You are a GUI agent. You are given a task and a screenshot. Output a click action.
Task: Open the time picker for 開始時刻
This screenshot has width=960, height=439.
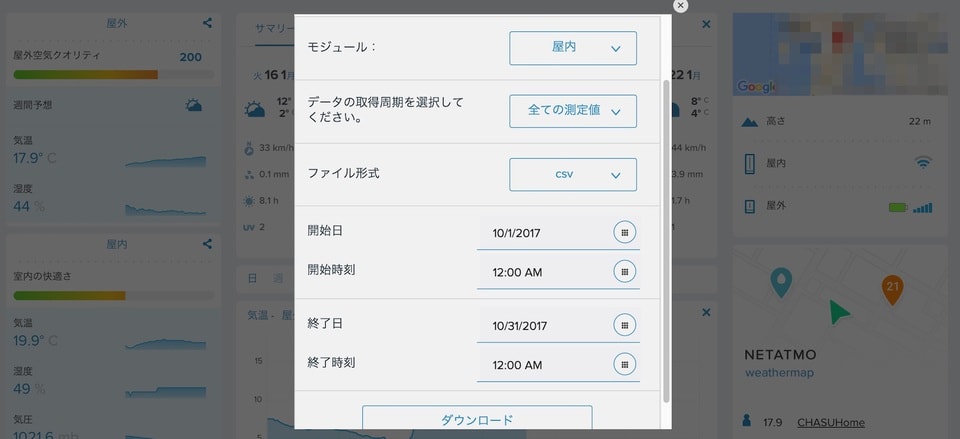coord(624,271)
